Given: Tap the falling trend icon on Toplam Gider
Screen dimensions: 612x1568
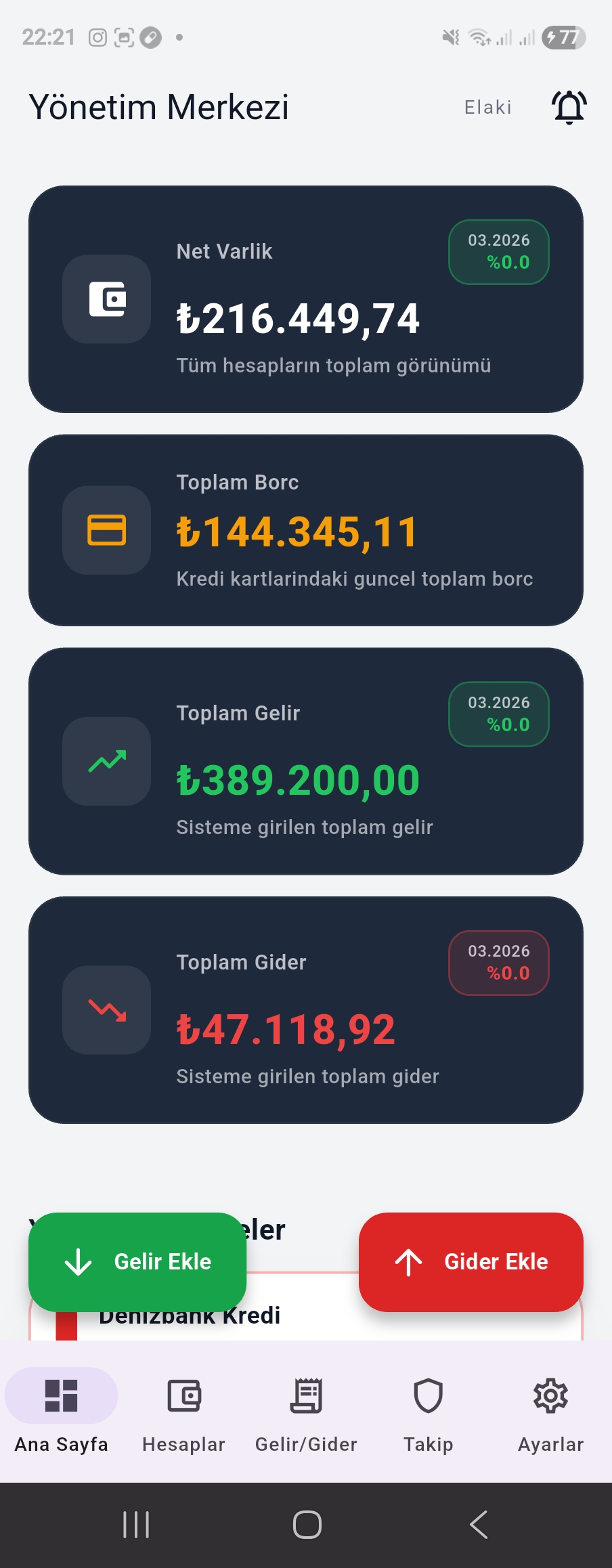Looking at the screenshot, I should pyautogui.click(x=106, y=1011).
